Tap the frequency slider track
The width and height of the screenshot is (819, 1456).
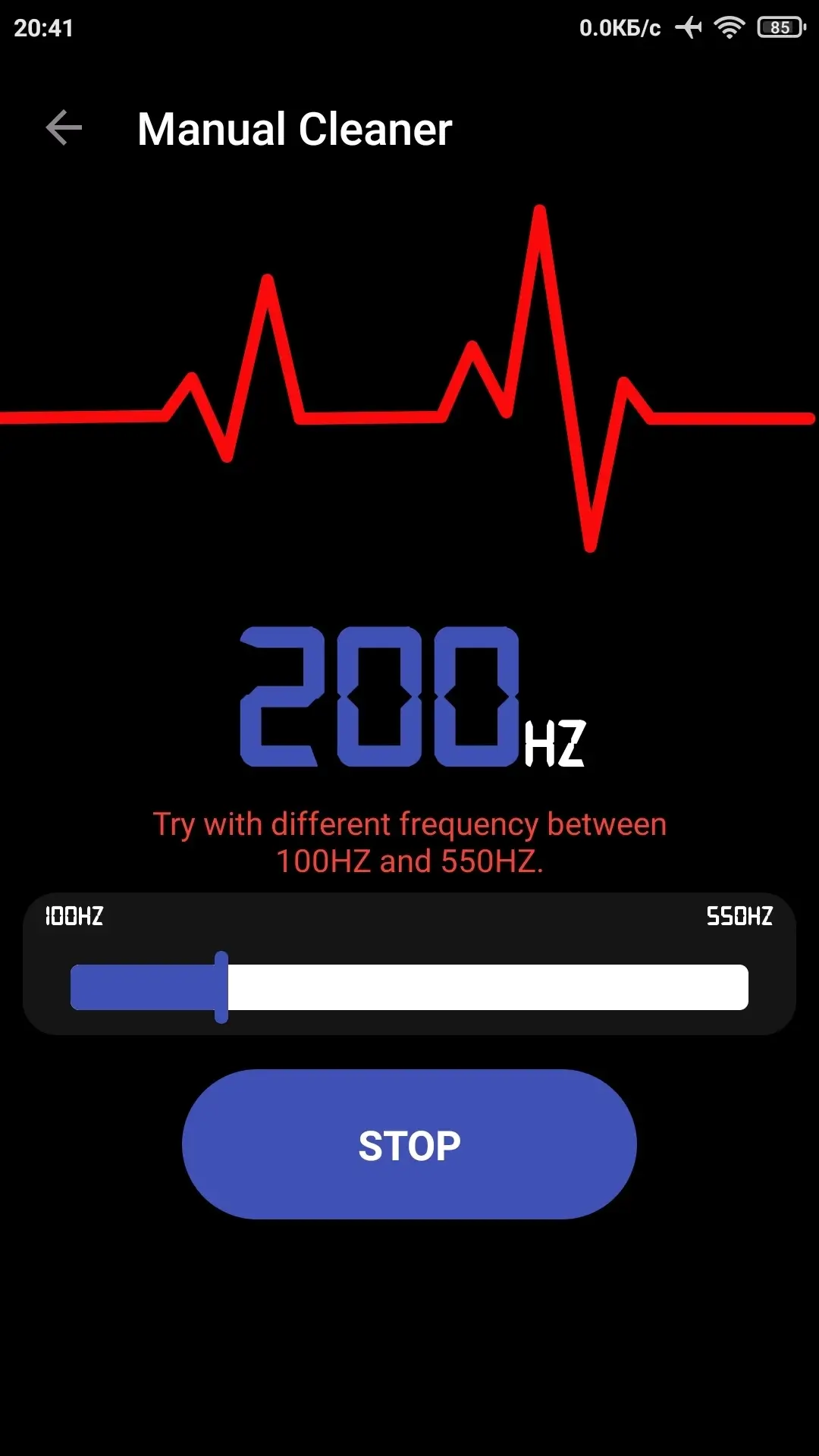pyautogui.click(x=485, y=987)
